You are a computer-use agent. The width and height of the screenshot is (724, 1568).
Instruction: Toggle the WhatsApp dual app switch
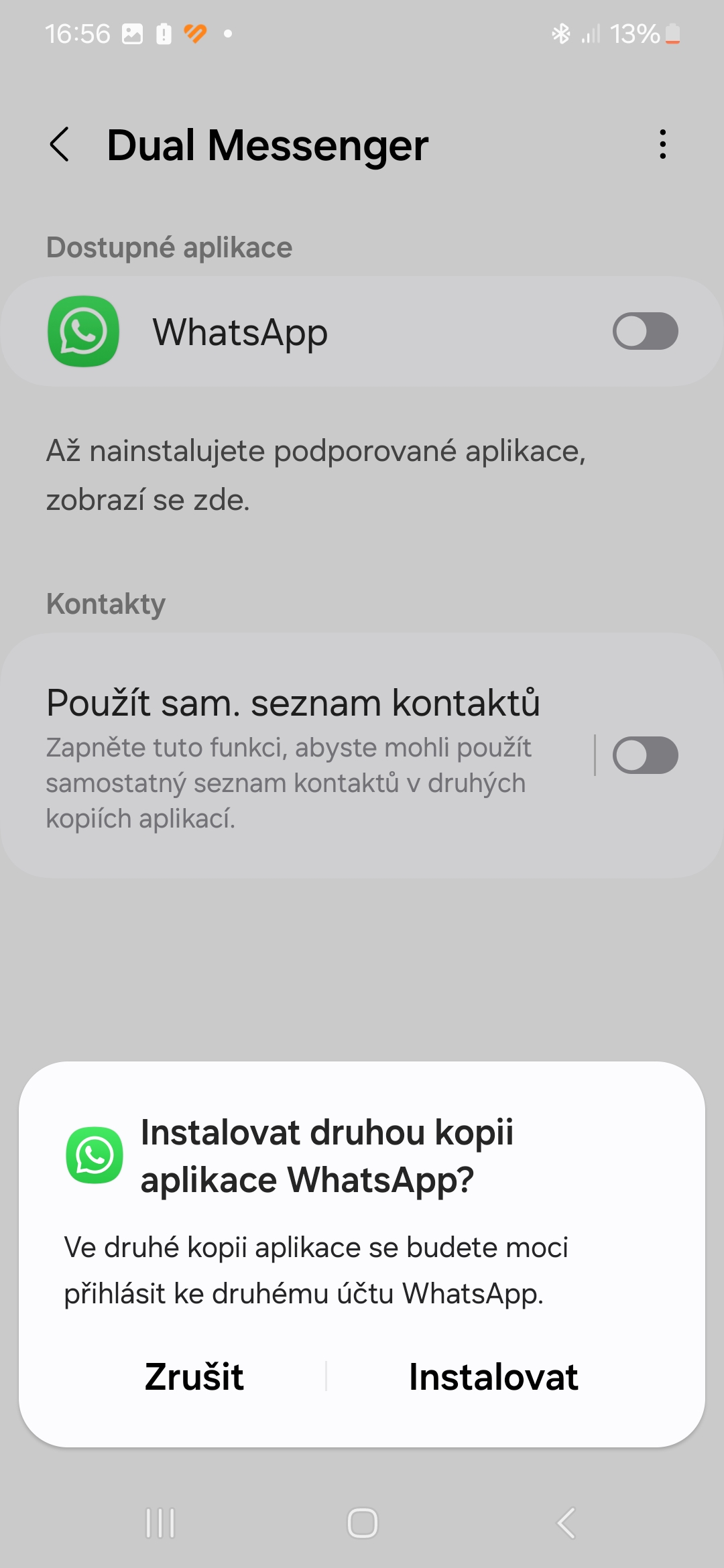[645, 331]
